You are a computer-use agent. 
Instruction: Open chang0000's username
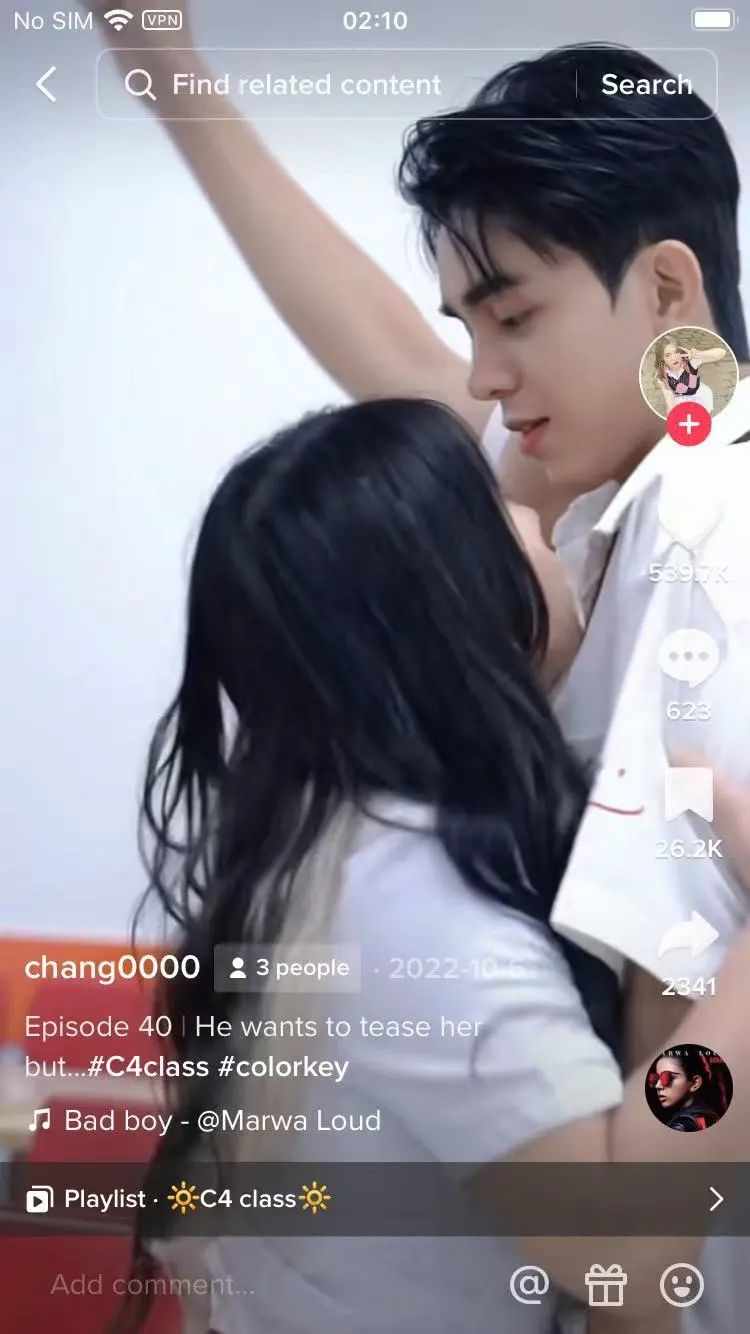[112, 967]
